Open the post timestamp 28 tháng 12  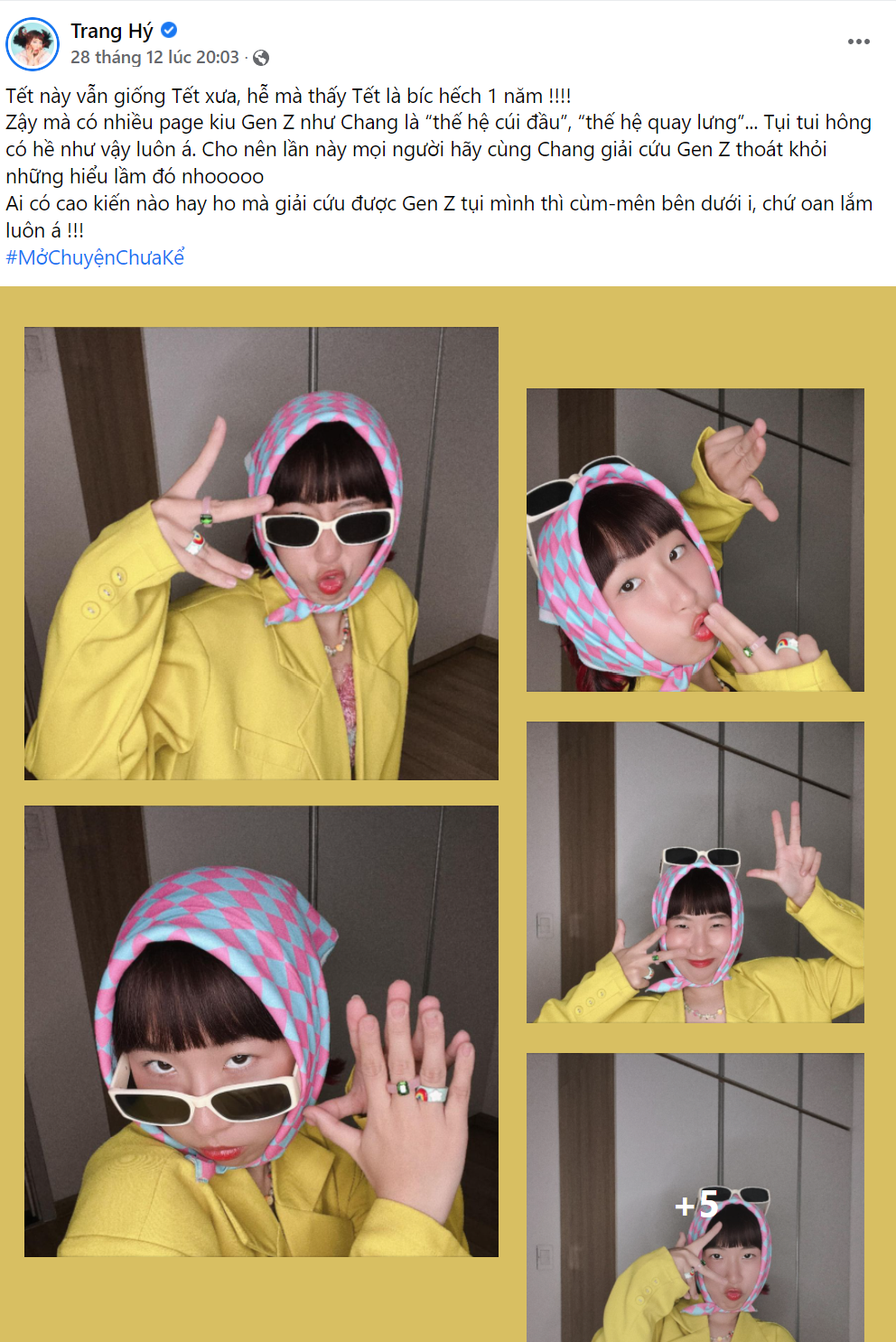(154, 58)
